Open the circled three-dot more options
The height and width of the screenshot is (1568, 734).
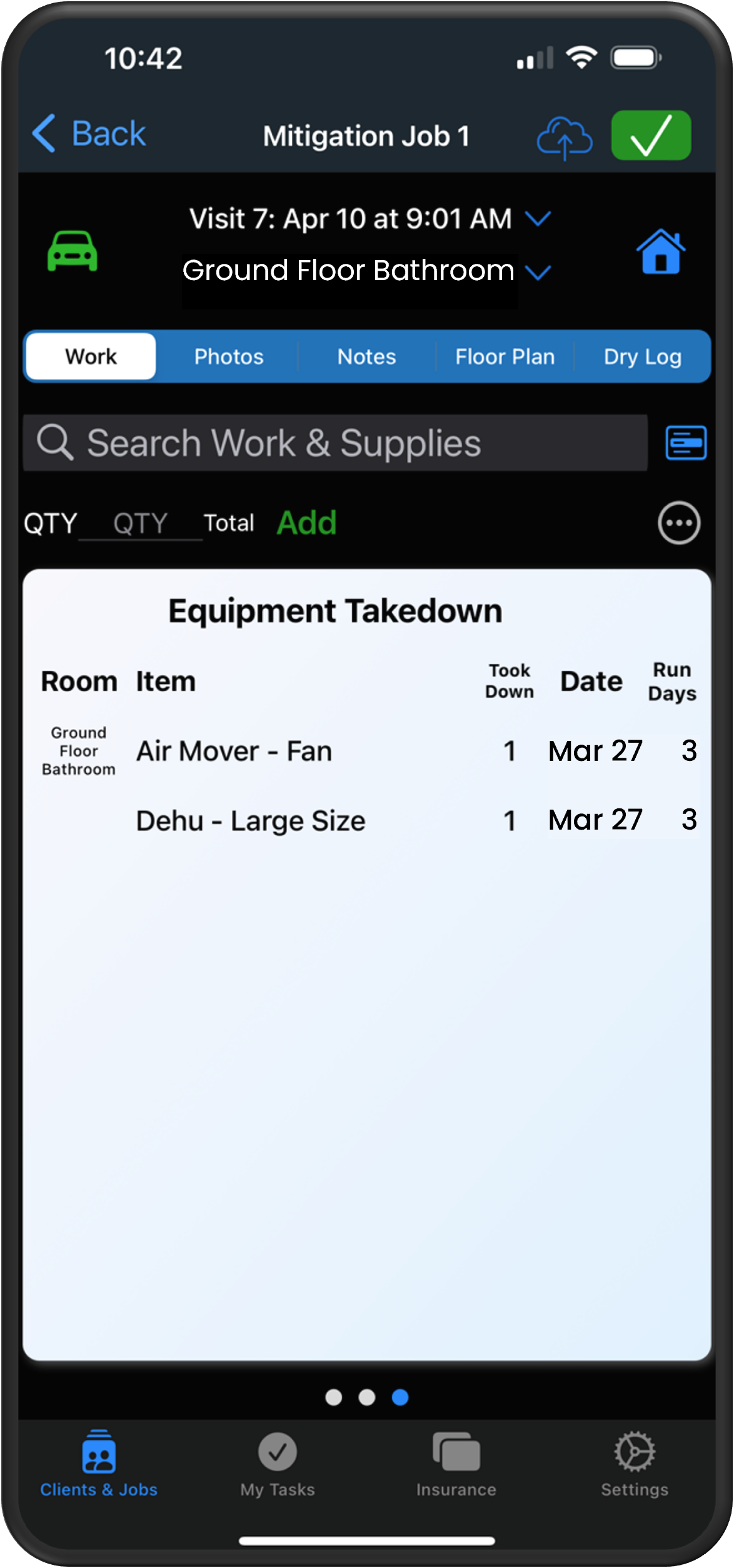(679, 523)
